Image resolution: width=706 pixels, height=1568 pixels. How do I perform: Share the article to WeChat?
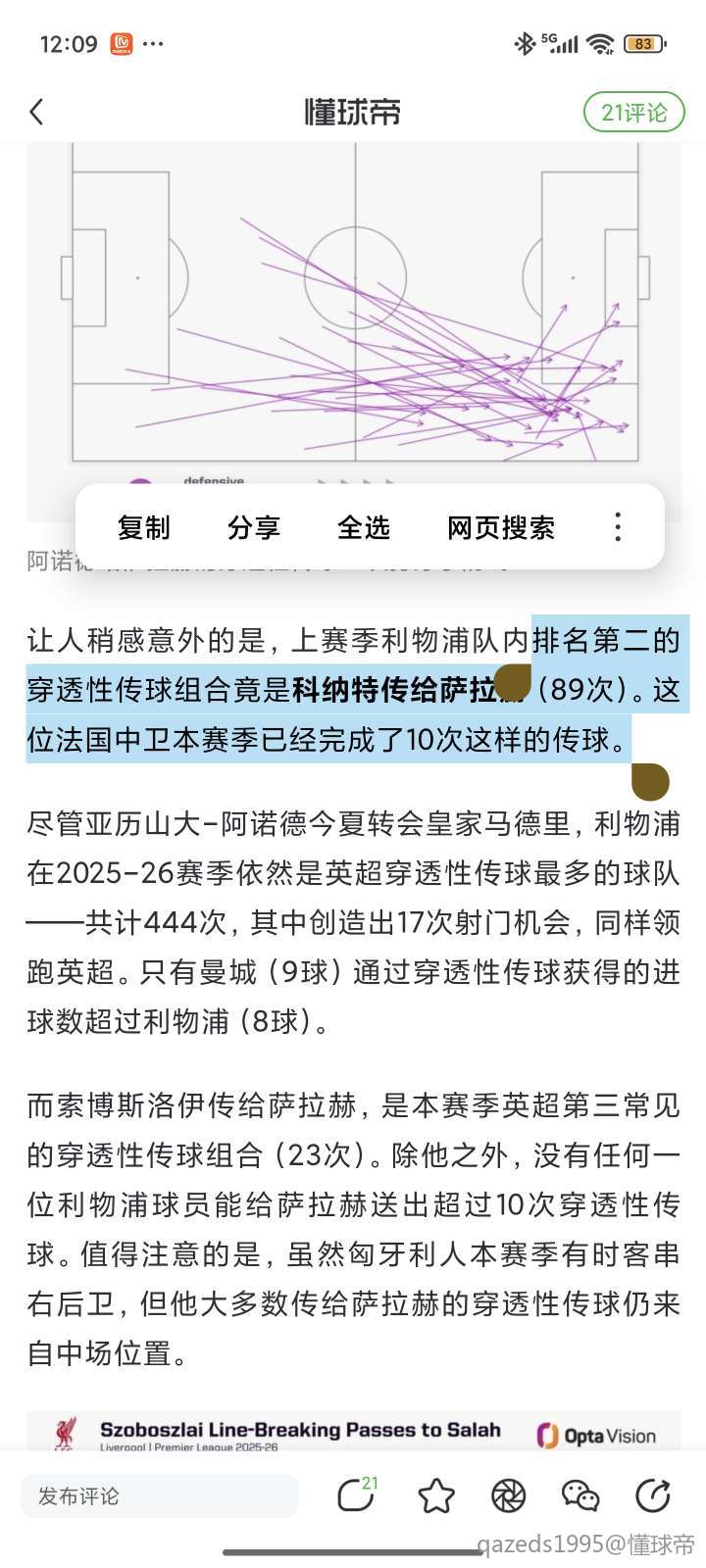(580, 1495)
